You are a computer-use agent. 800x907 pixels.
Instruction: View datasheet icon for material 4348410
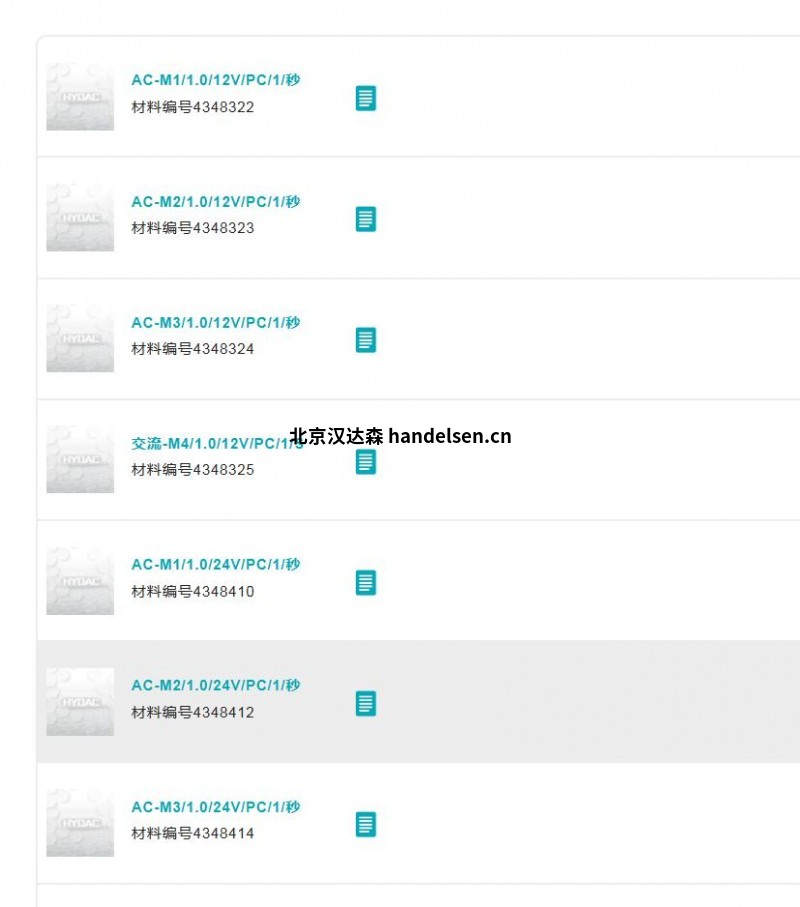tap(366, 583)
